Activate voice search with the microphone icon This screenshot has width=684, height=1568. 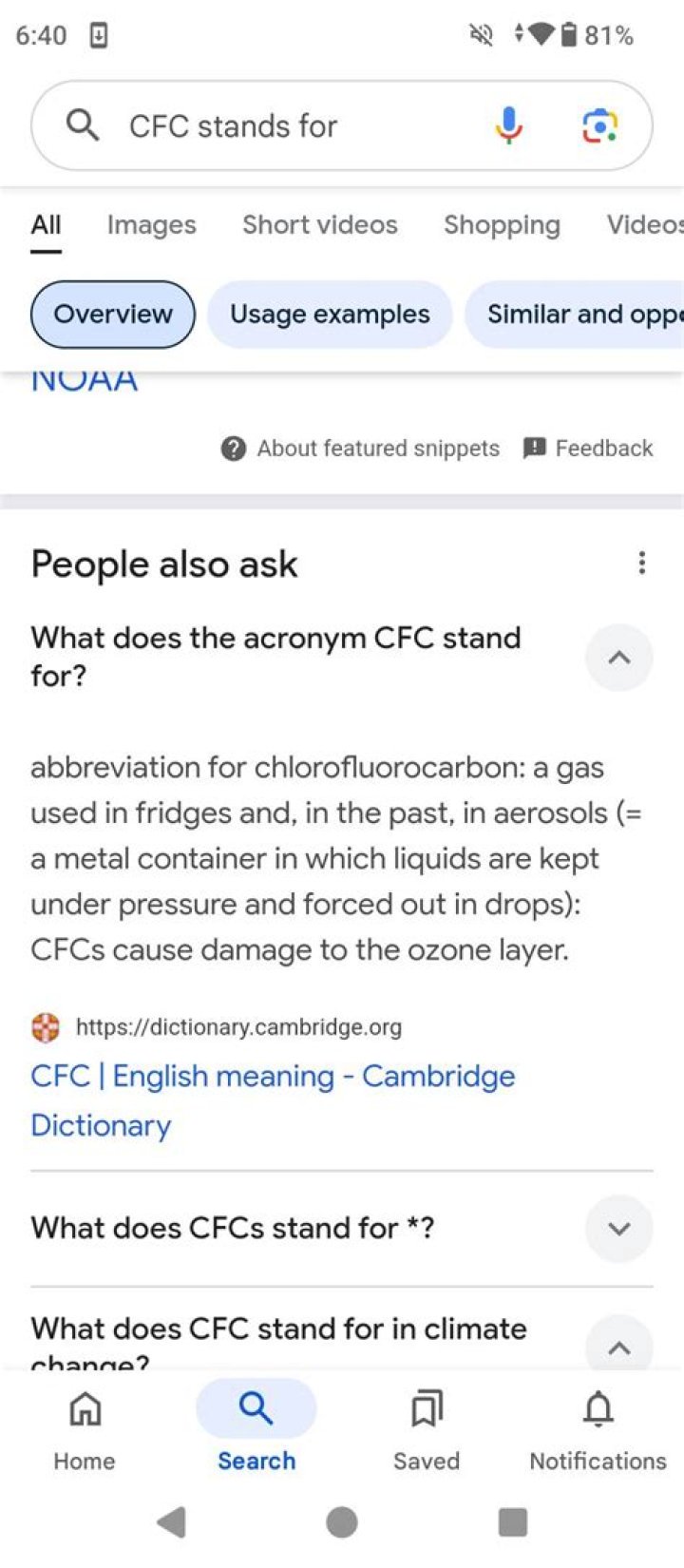510,124
